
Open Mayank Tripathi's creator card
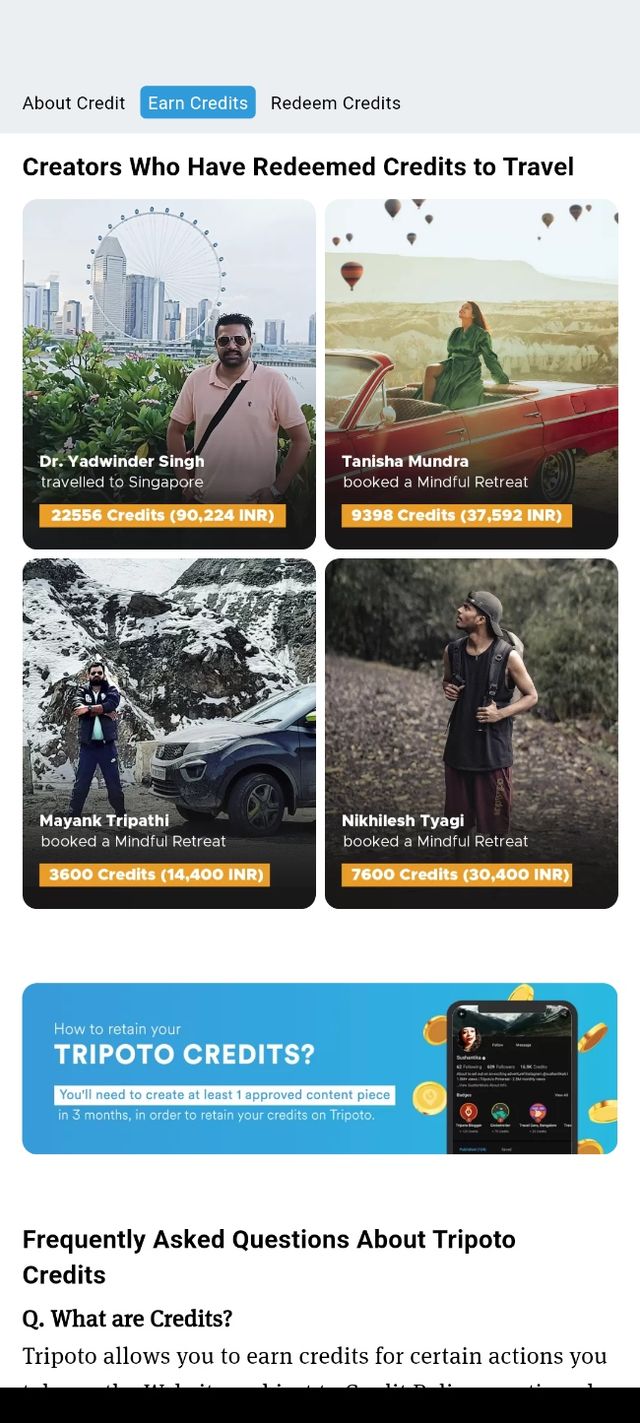click(x=169, y=733)
